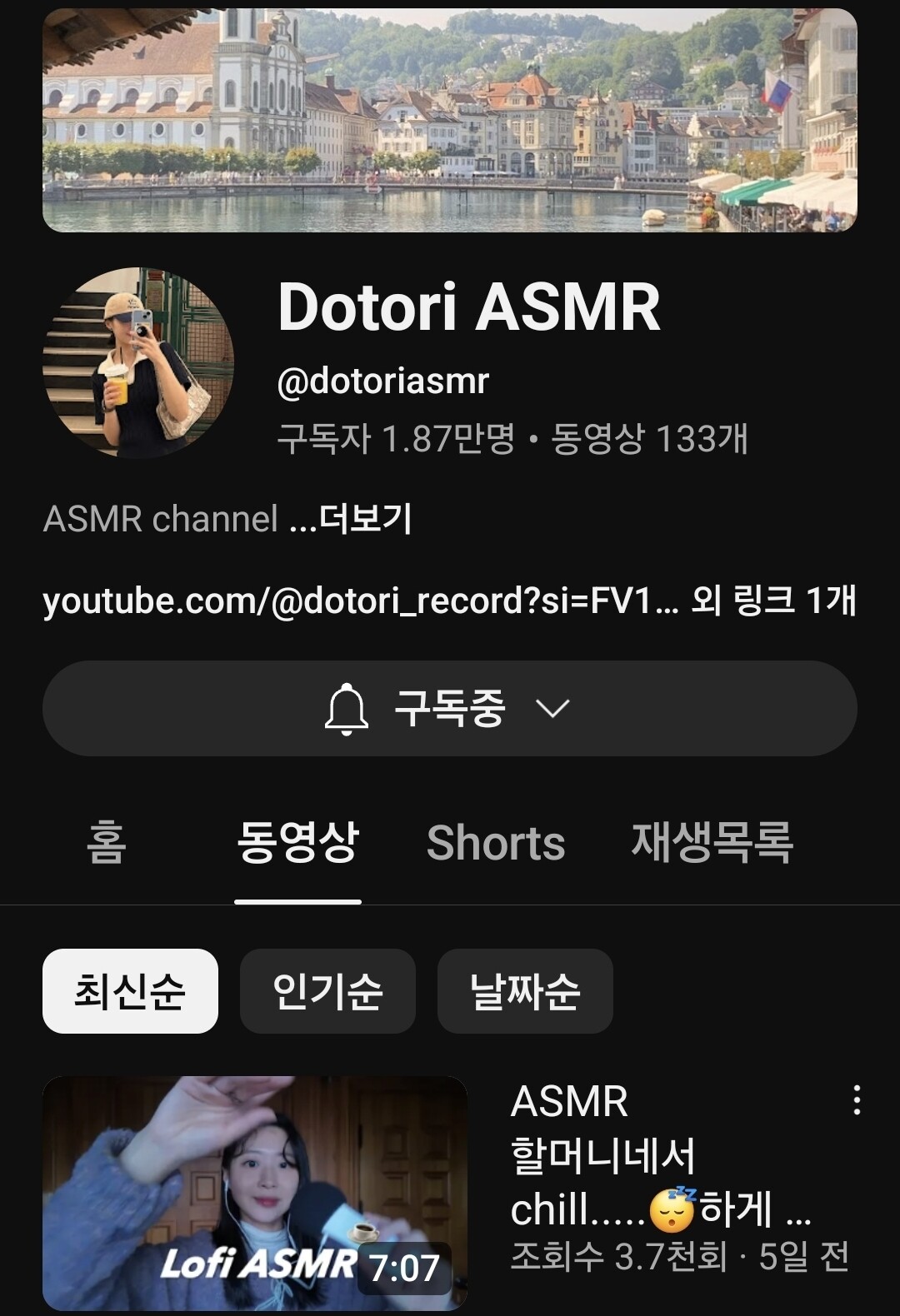The image size is (900, 1316).
Task: Switch to the 홈 tab
Action: tap(106, 842)
